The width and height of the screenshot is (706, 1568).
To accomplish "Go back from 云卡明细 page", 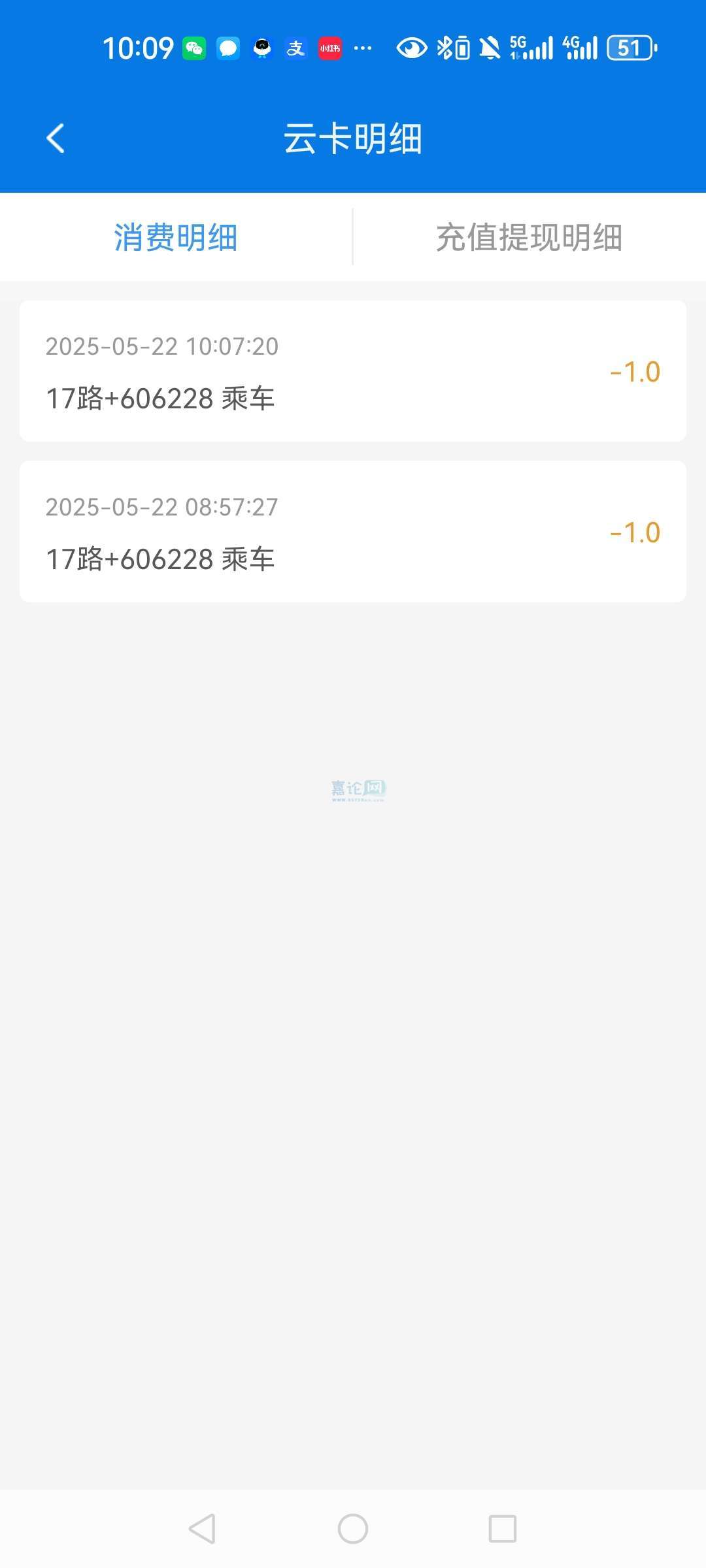I will point(56,139).
